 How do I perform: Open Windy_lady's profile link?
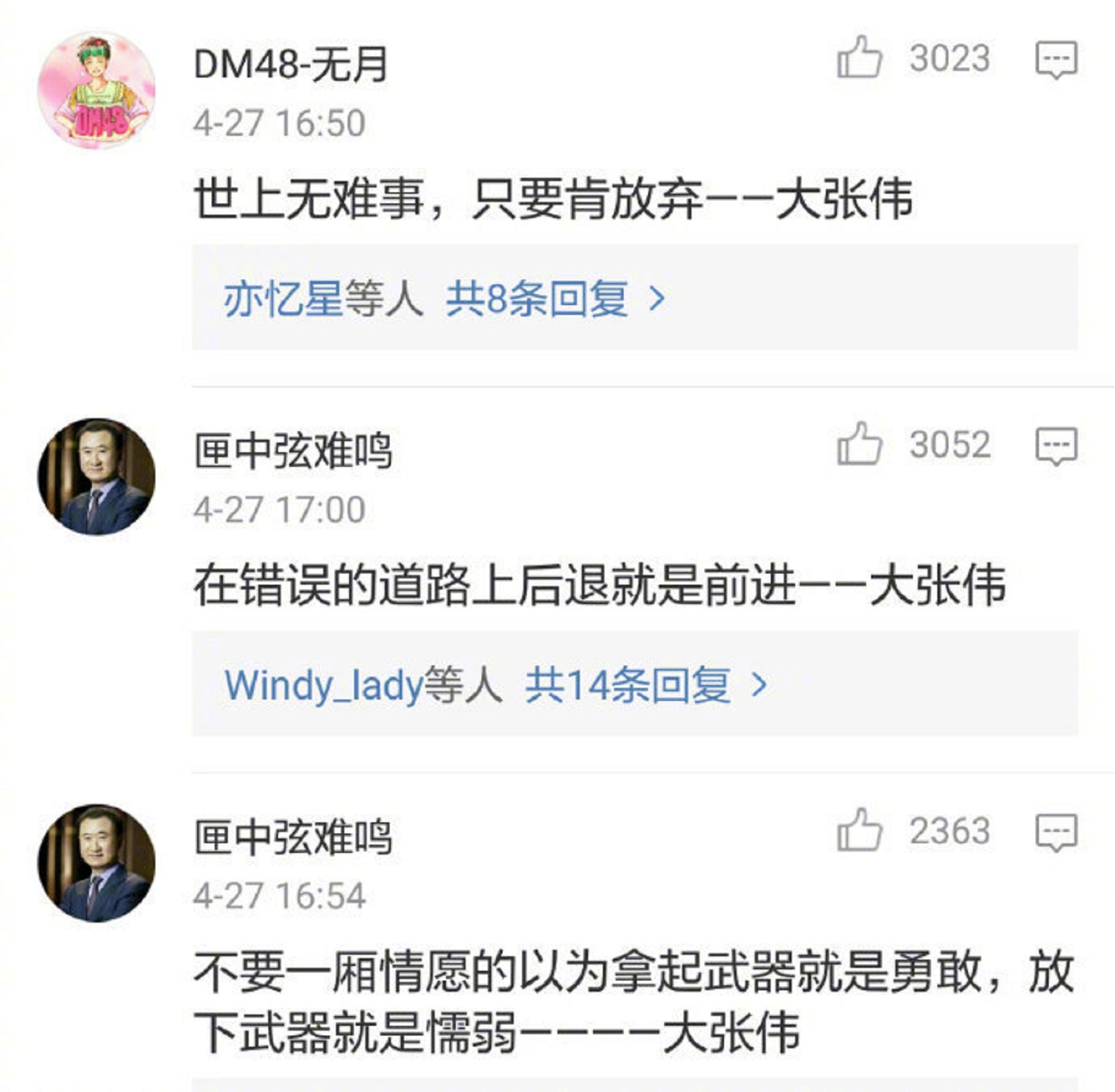pos(324,684)
